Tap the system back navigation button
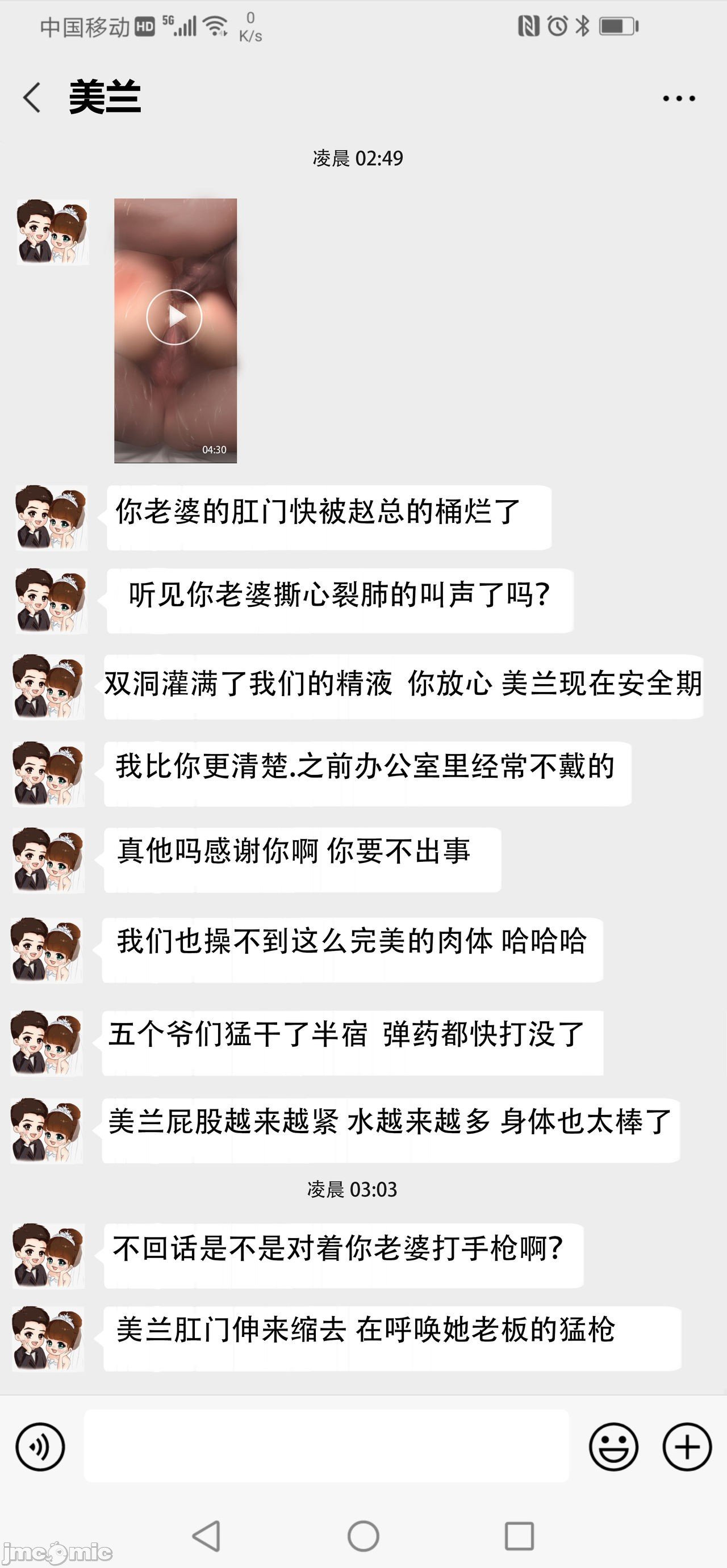 click(x=206, y=1536)
